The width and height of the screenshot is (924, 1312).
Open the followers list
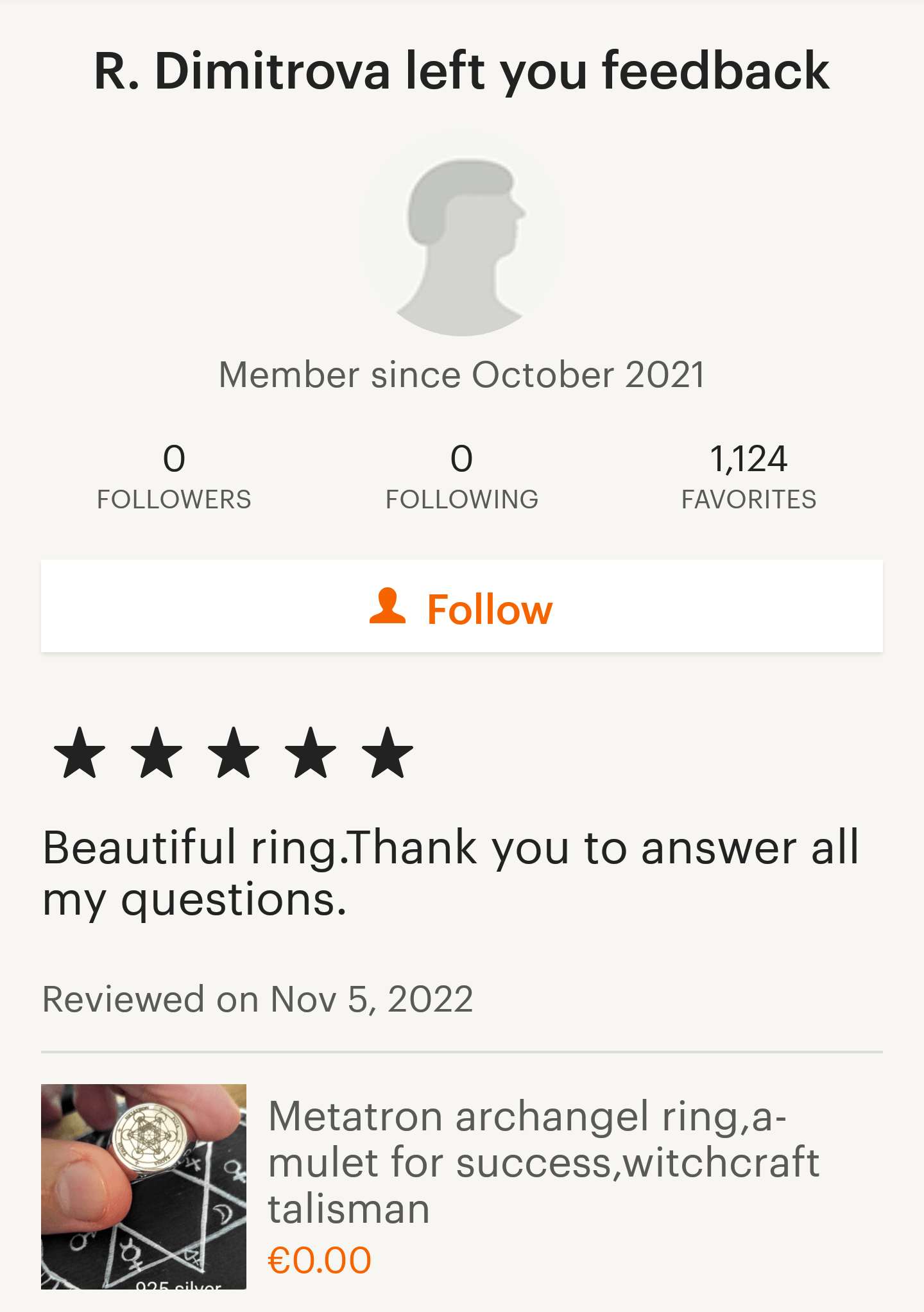coord(174,476)
